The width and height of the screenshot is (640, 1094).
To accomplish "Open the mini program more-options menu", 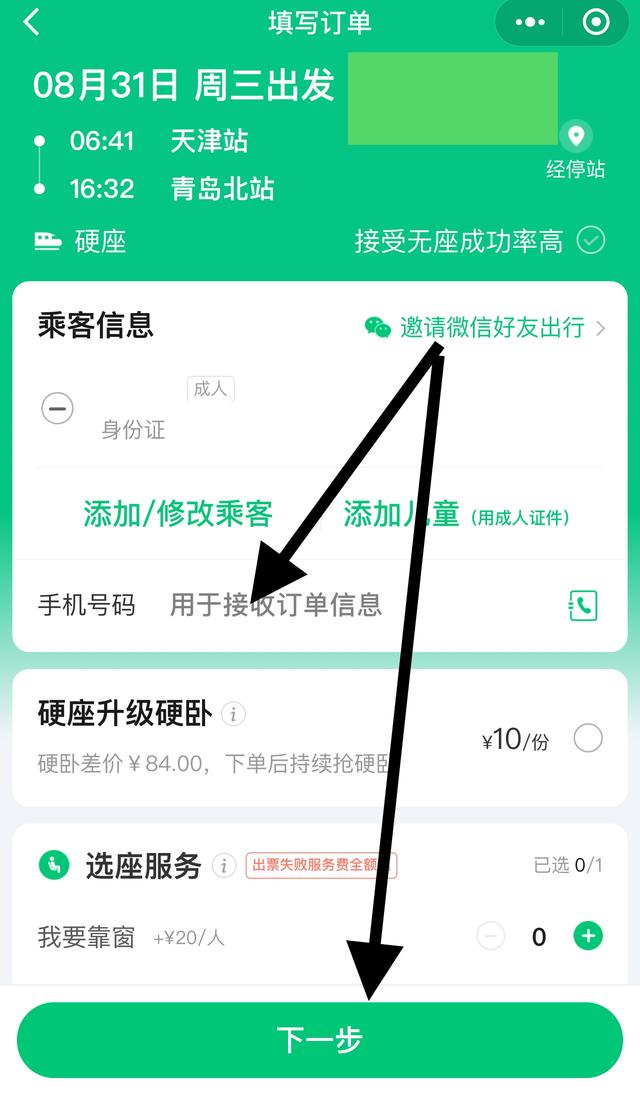I will [x=529, y=23].
